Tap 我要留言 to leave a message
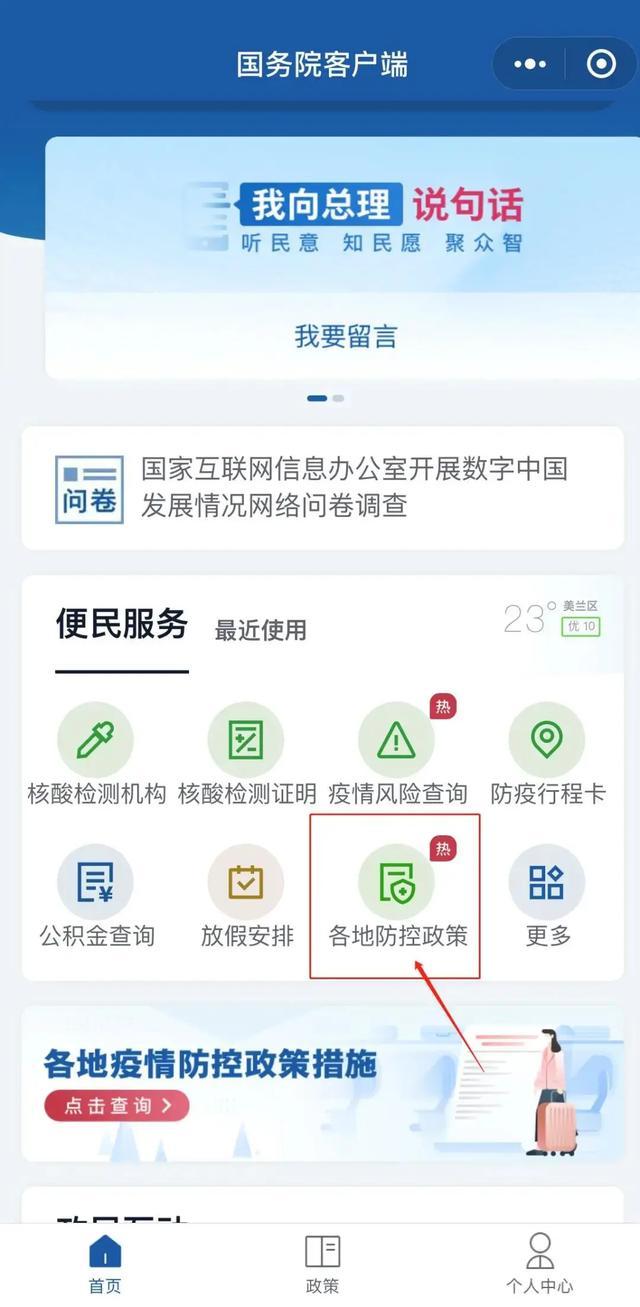640x1307 pixels. (x=346, y=337)
